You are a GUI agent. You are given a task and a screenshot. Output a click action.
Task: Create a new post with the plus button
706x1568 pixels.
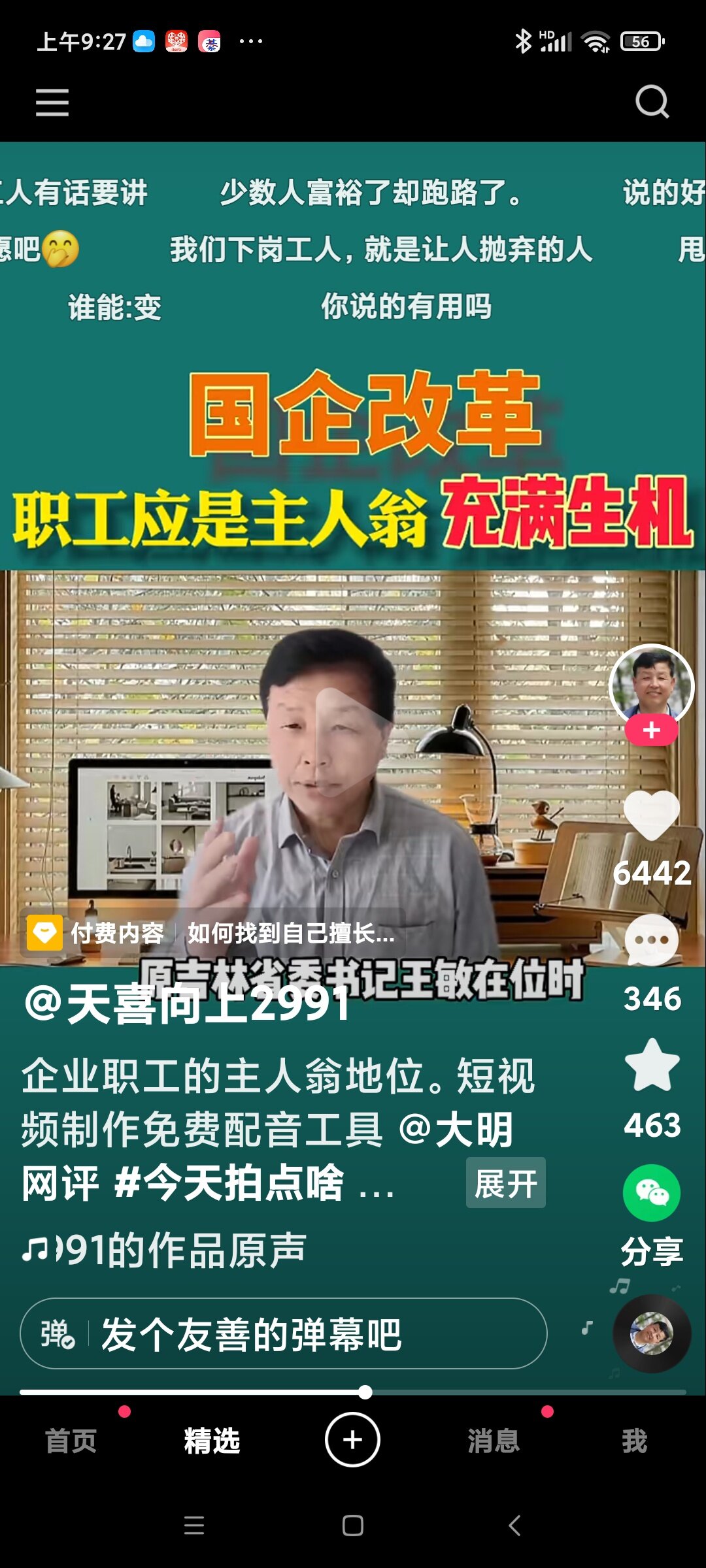point(352,1440)
